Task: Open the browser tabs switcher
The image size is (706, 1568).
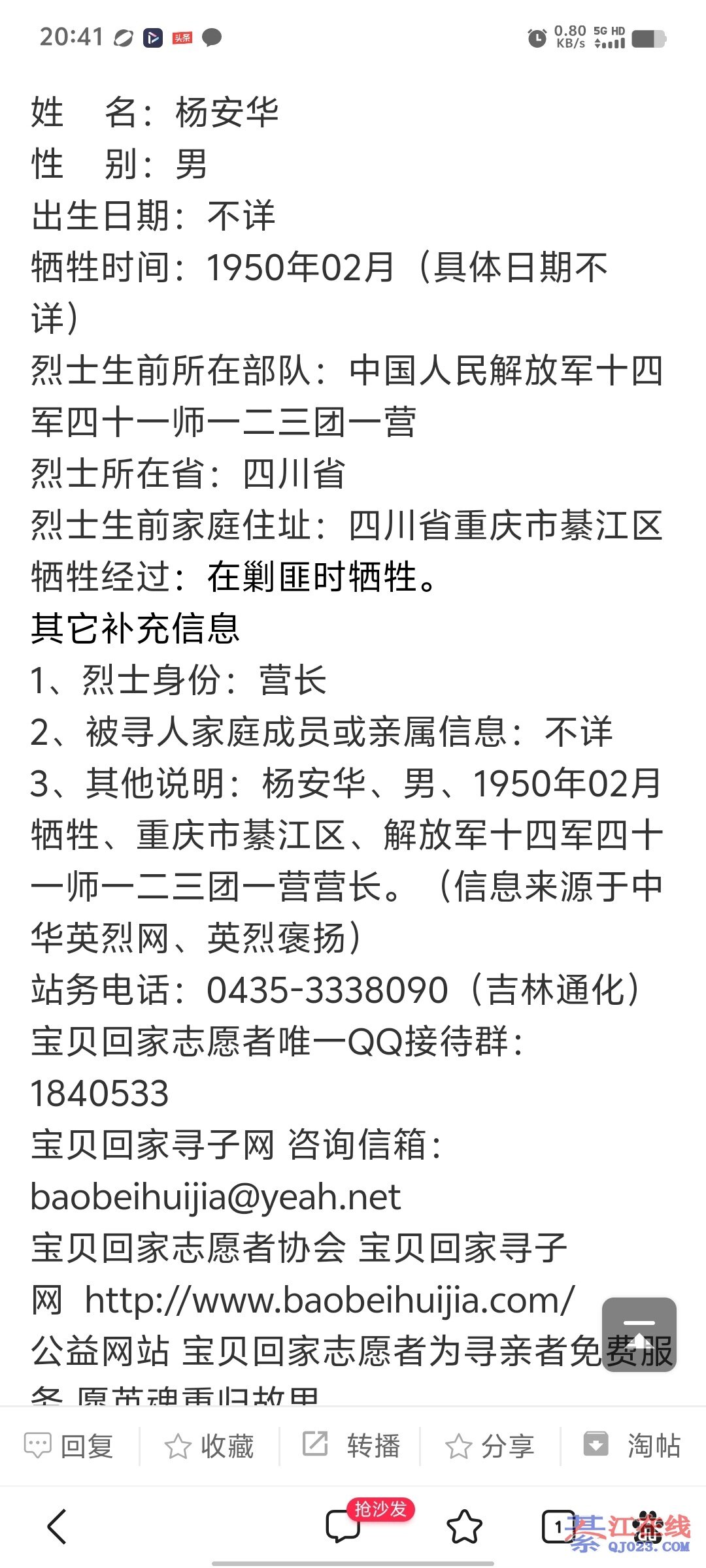Action: pos(559,1527)
